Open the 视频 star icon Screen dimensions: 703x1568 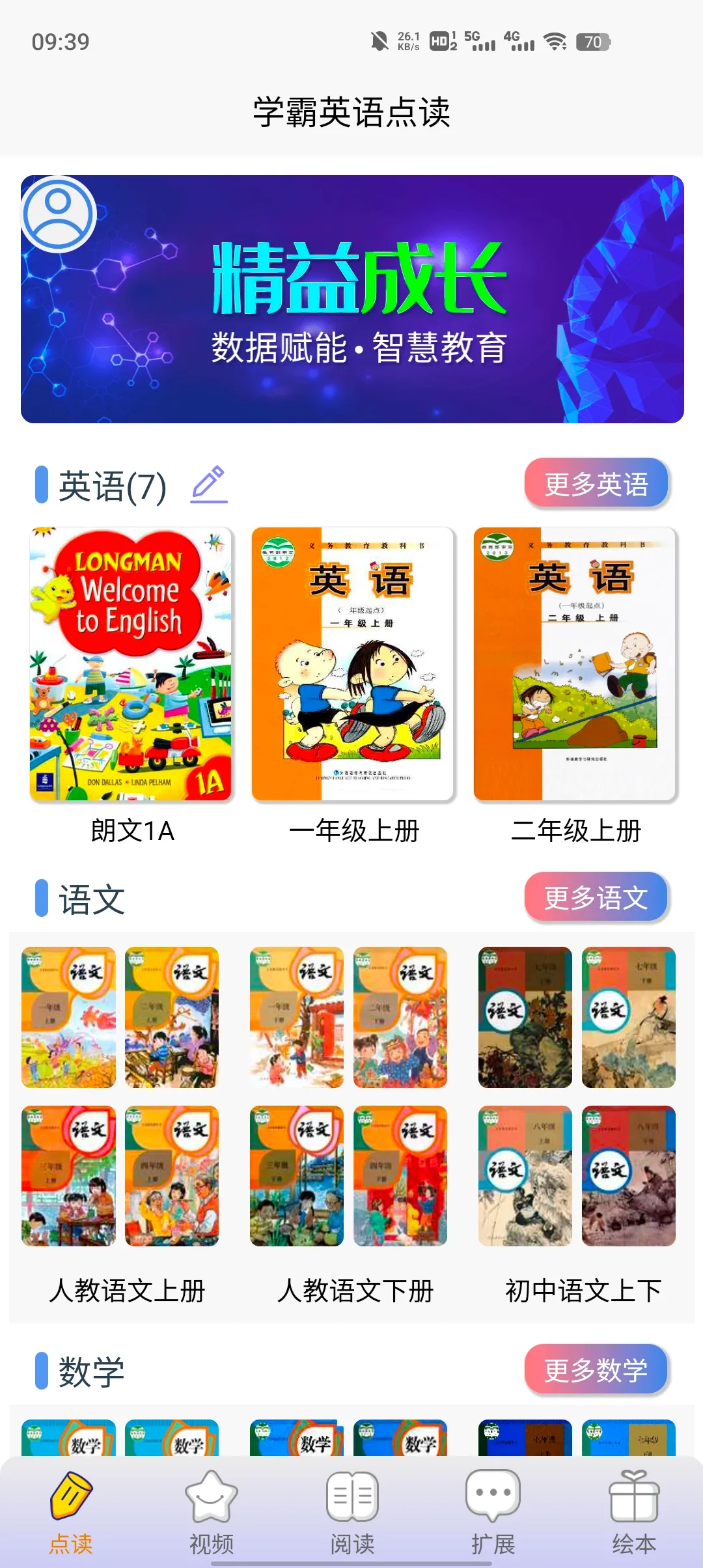tap(211, 1500)
